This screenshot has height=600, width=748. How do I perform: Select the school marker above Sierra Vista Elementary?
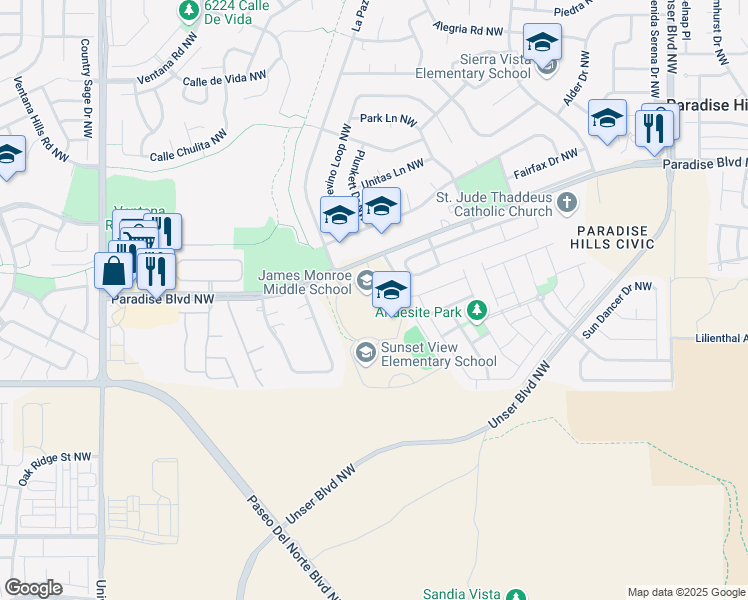[x=542, y=44]
